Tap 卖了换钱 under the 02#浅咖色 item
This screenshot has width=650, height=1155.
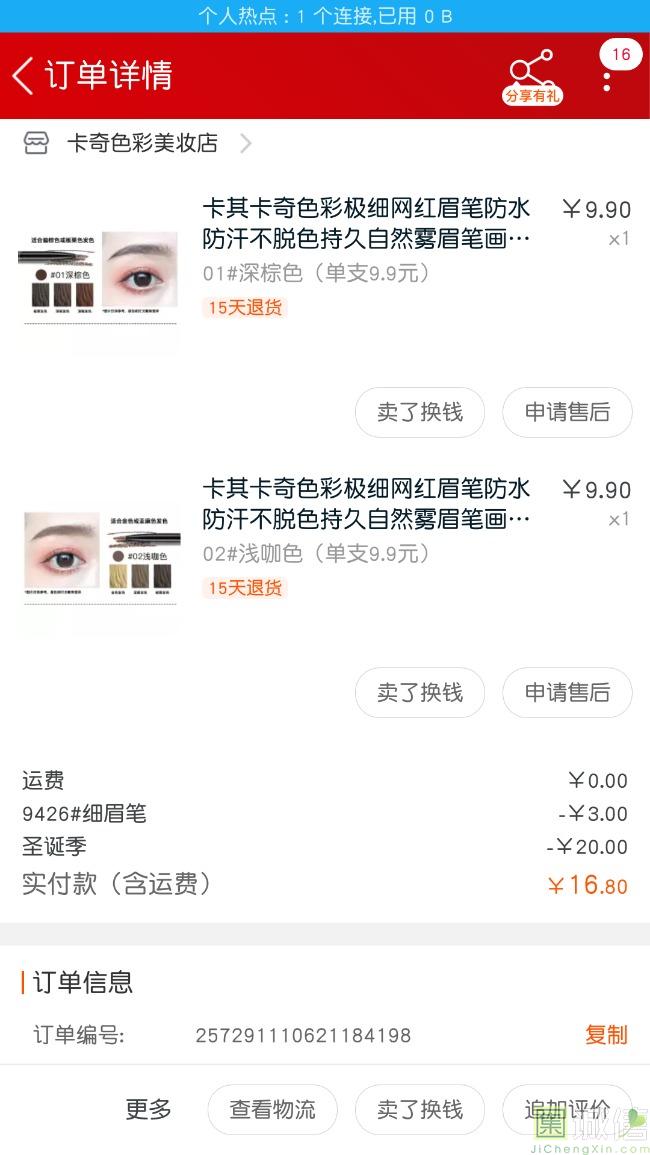[420, 692]
